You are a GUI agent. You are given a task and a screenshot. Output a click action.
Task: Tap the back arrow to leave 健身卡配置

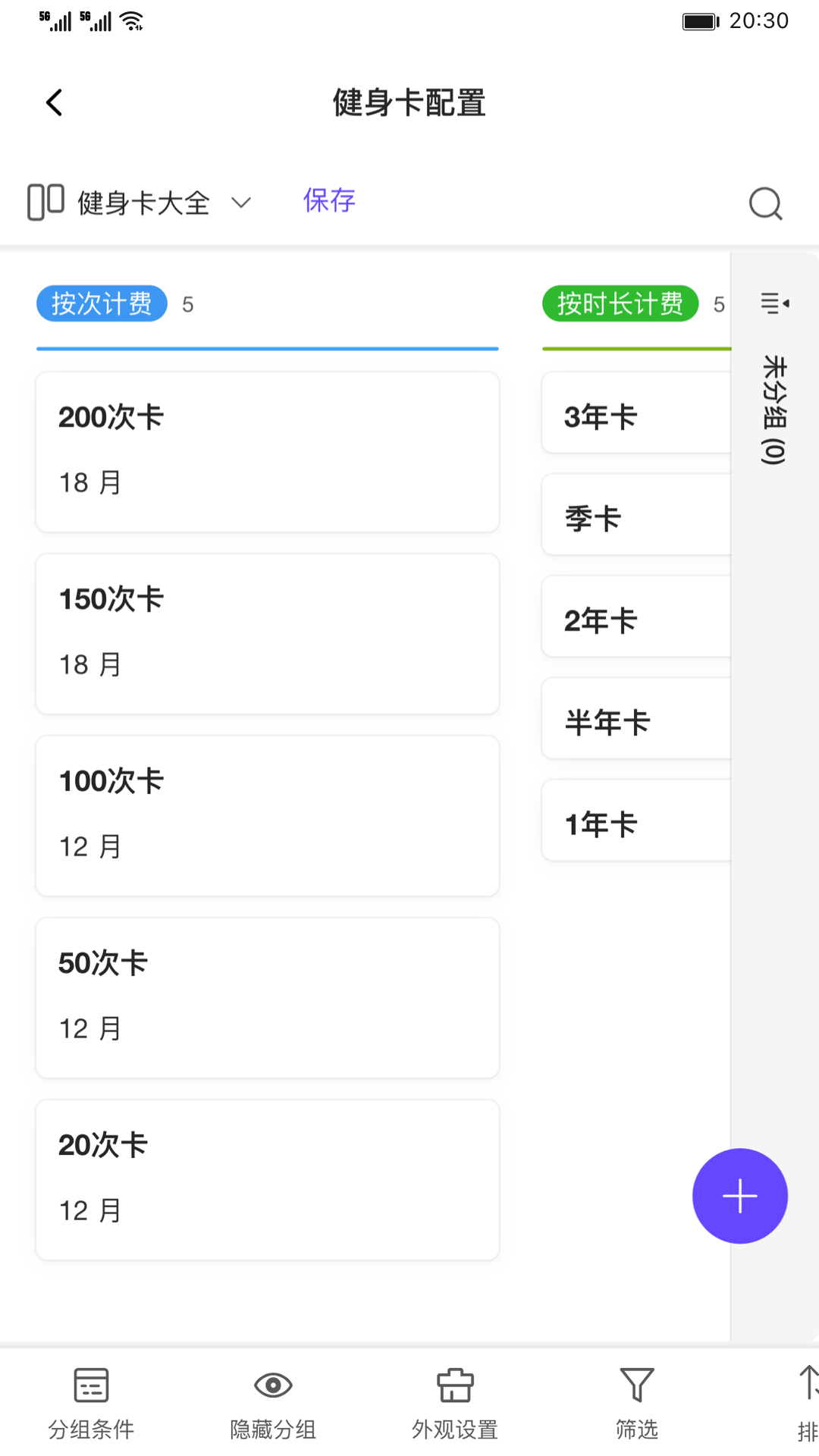tap(54, 102)
